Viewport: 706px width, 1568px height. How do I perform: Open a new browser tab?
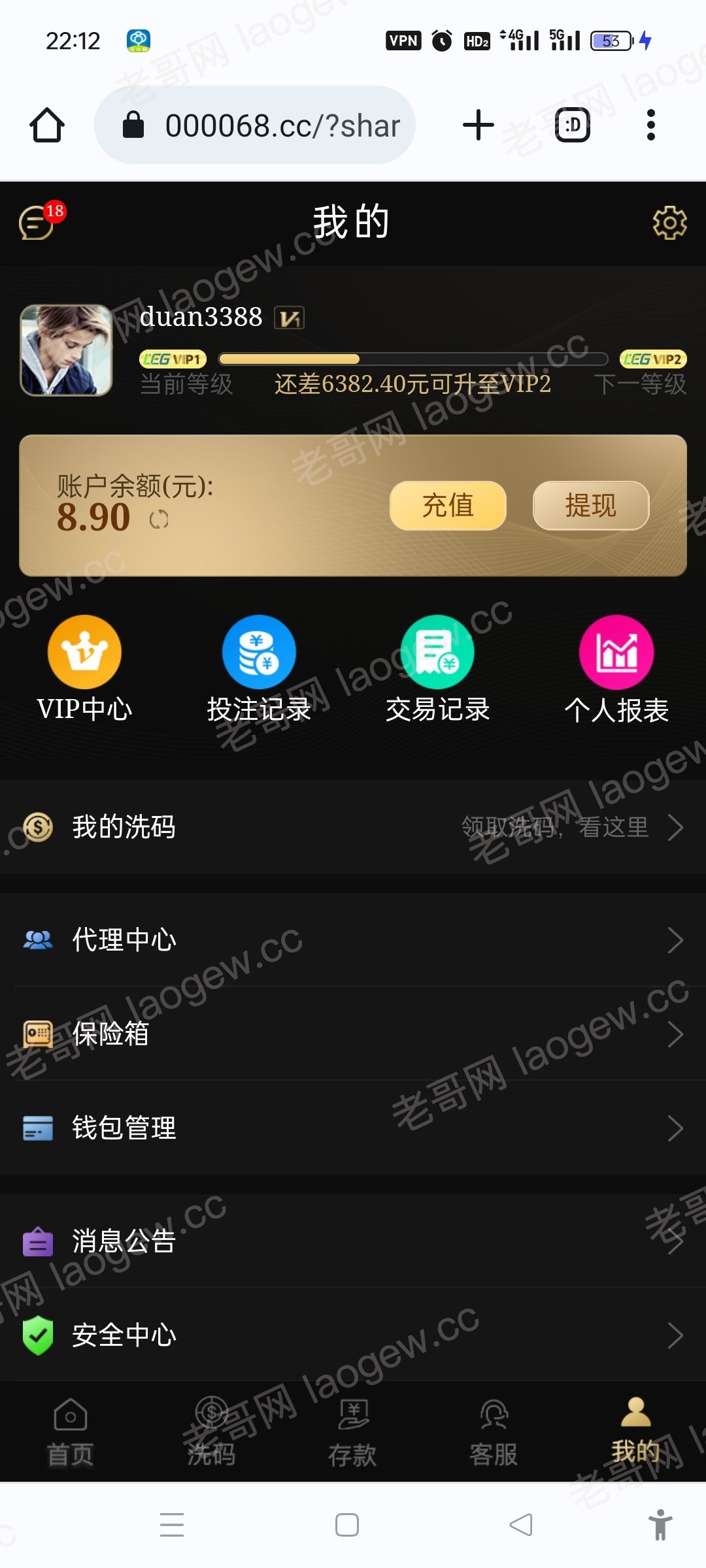point(479,125)
